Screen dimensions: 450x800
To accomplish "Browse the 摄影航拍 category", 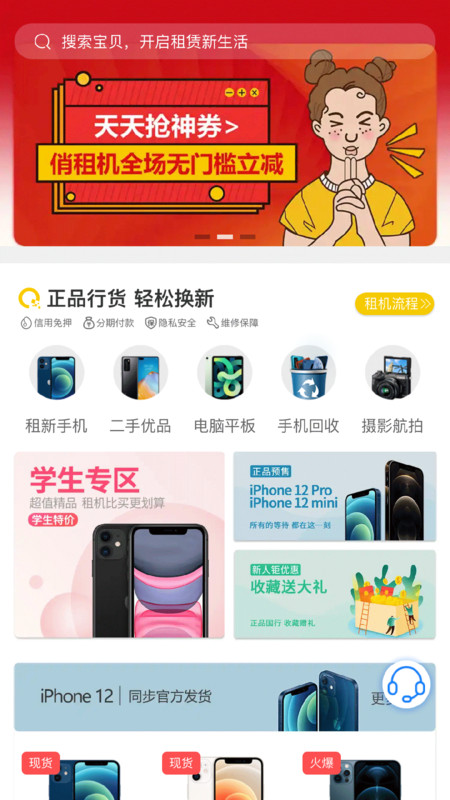I will pos(392,390).
